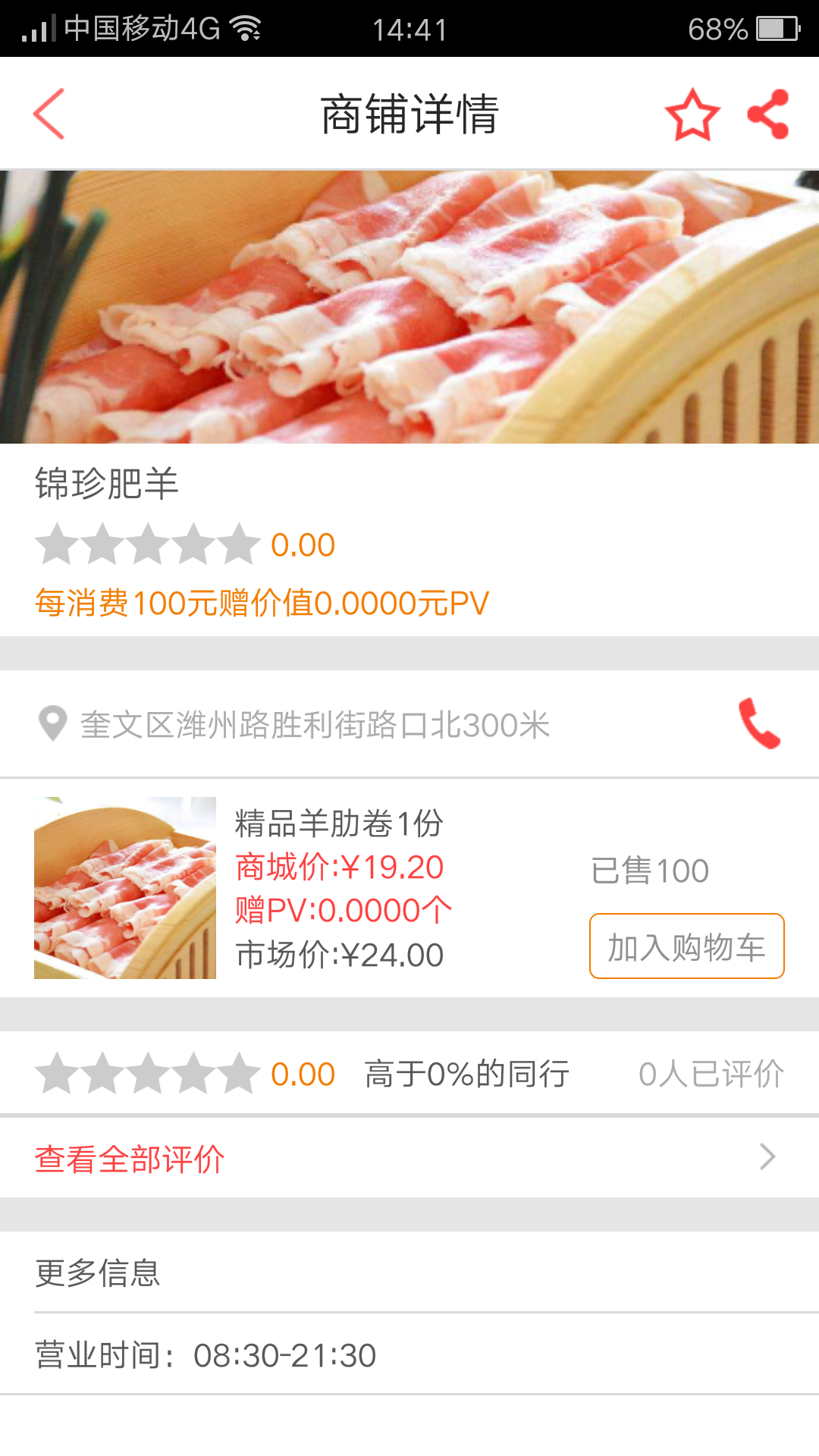Tap the 0.00 rating score display
The image size is (819, 1456).
pos(303,543)
